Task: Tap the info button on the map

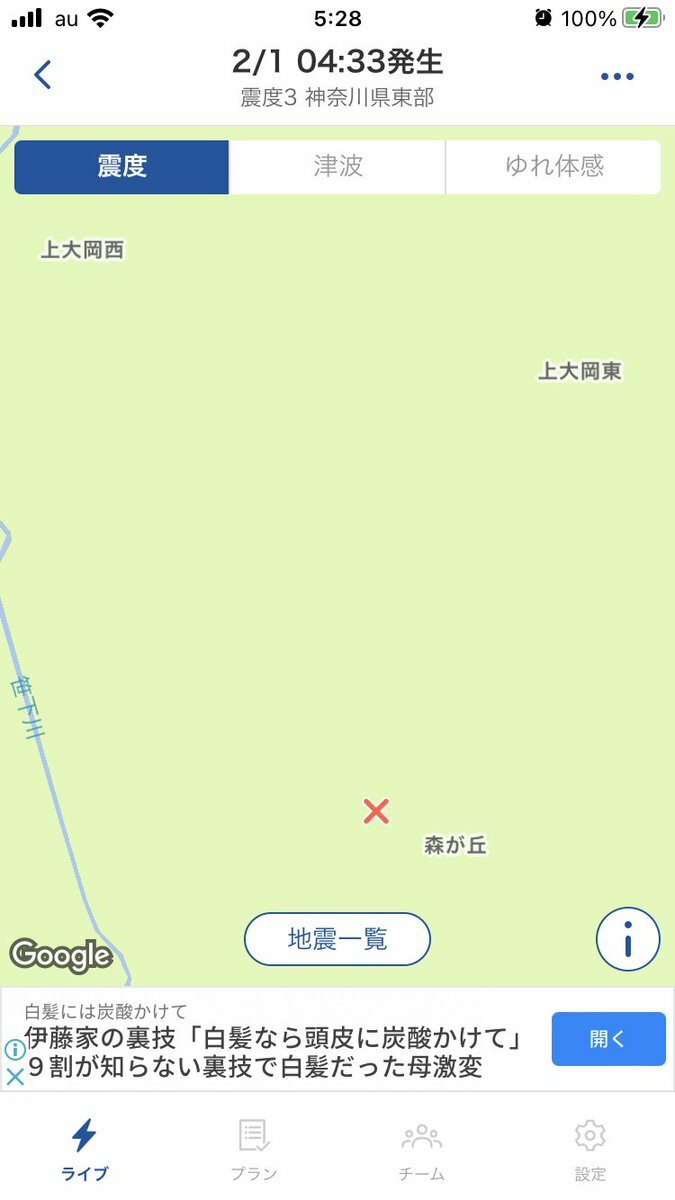Action: 628,939
